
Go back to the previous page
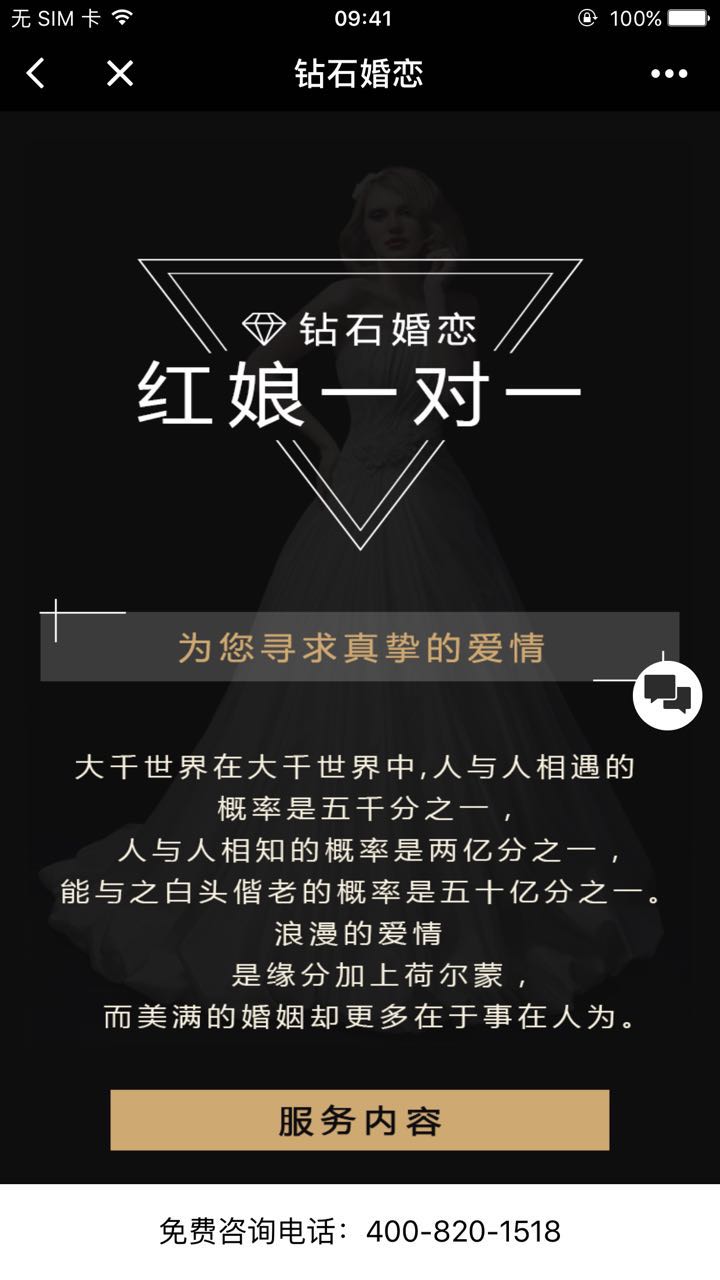pos(36,73)
